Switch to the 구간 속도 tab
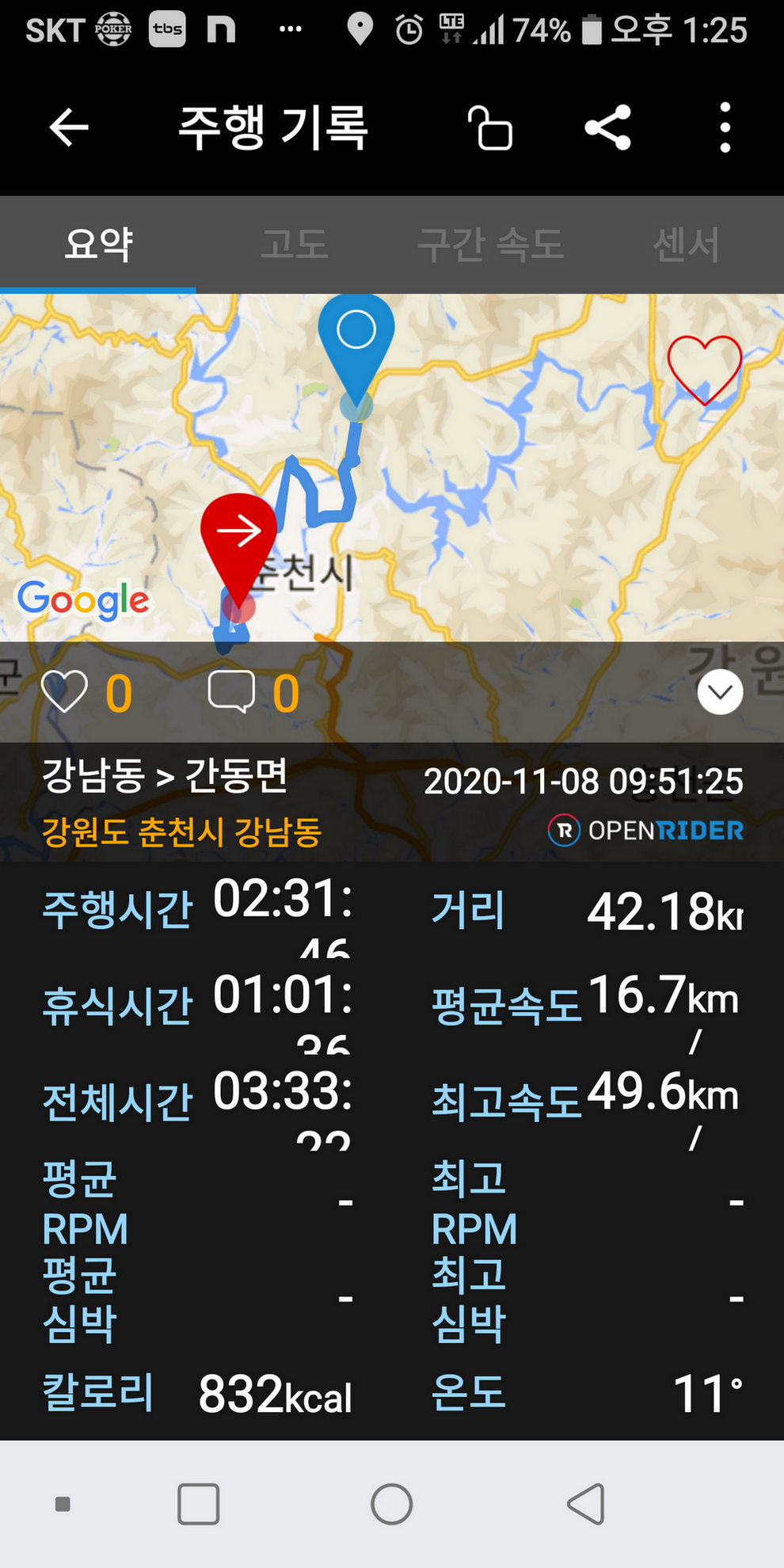Screen dimensions: 784x1568 coord(490,244)
